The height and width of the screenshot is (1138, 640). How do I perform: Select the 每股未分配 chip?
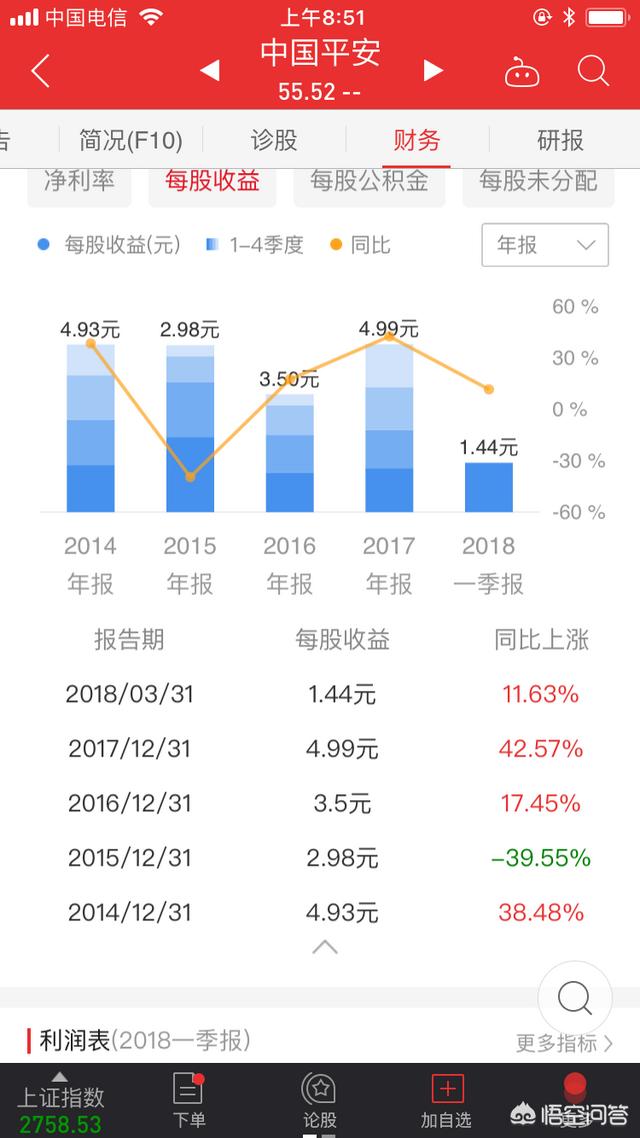click(538, 181)
